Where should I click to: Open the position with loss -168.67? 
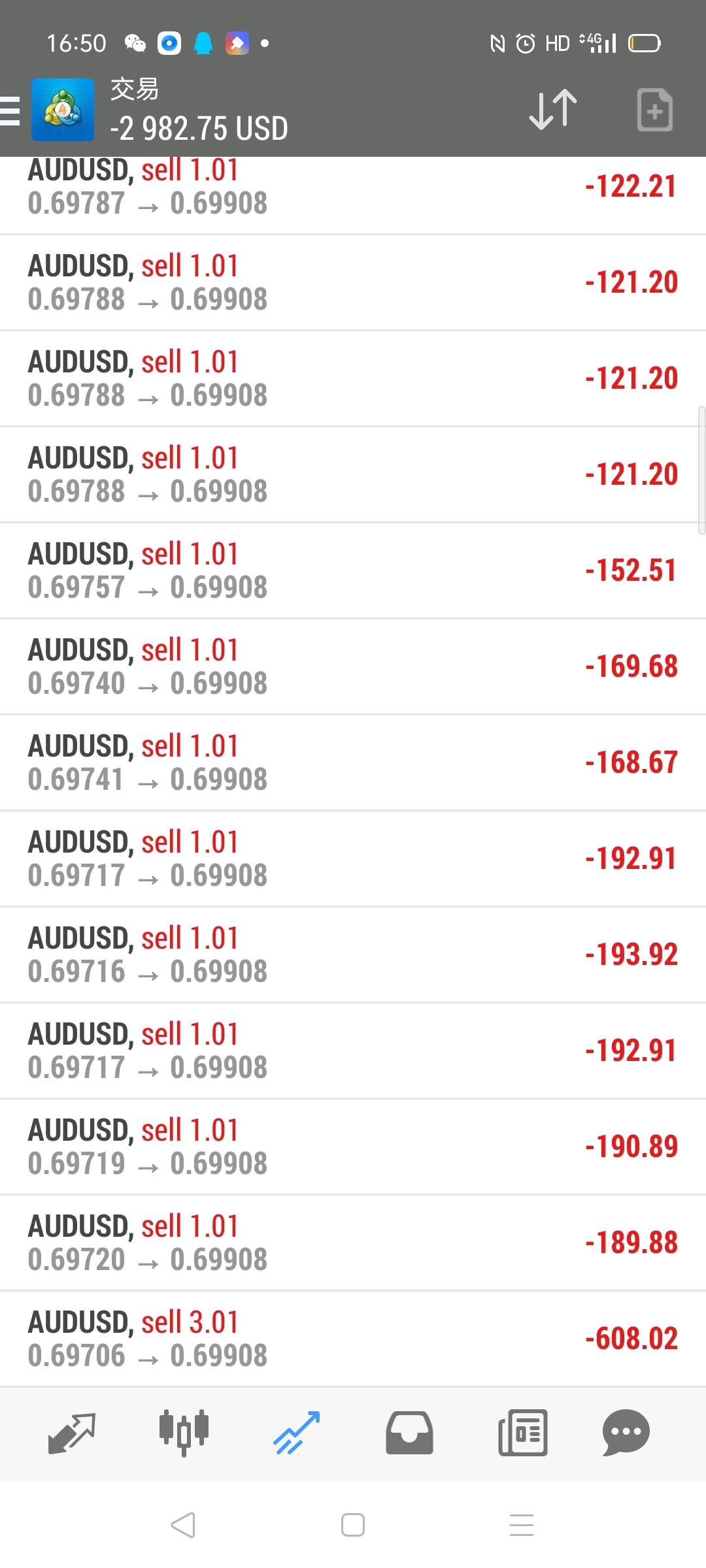[x=353, y=762]
